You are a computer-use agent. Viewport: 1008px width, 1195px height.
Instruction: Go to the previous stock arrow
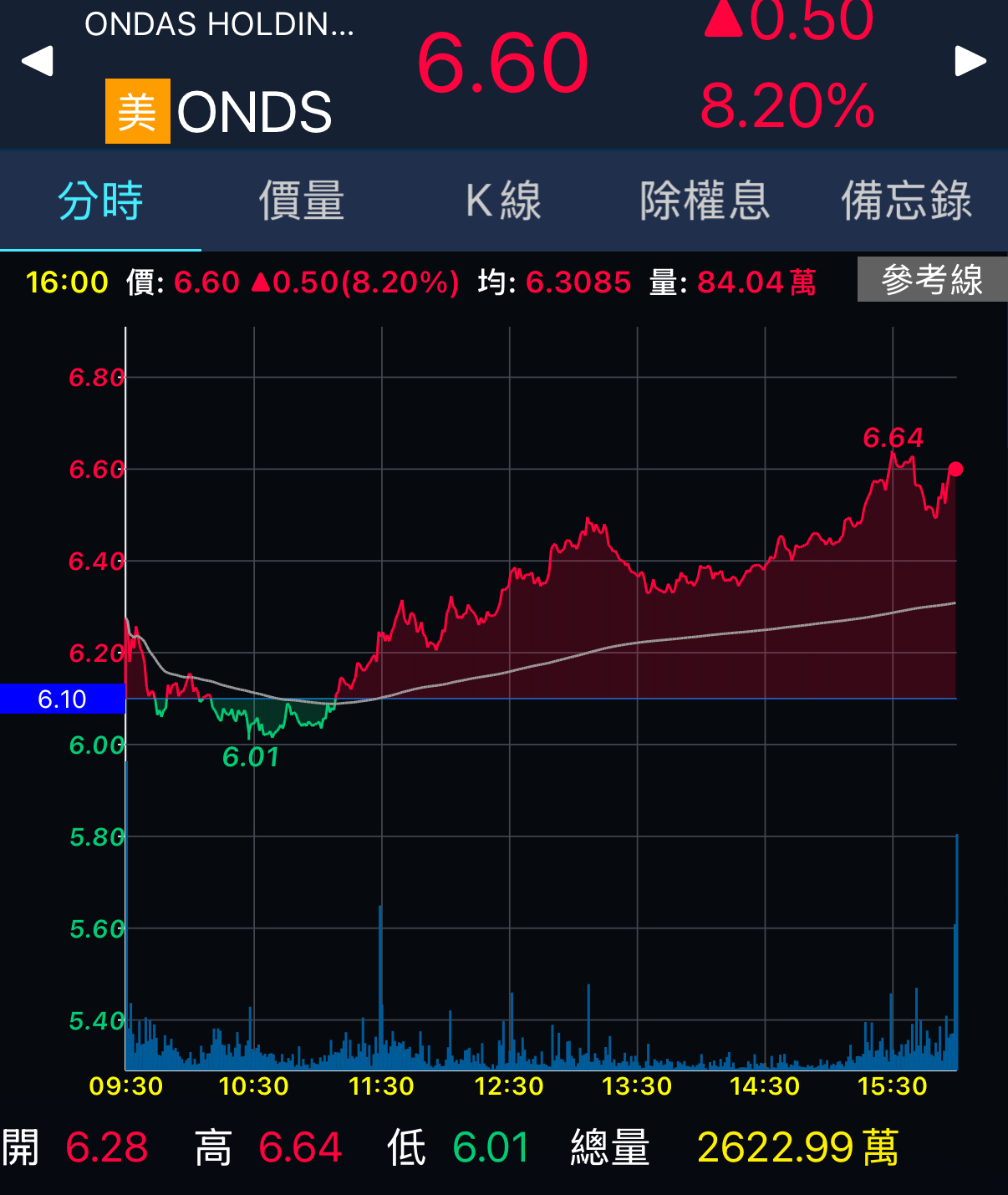pos(37,61)
